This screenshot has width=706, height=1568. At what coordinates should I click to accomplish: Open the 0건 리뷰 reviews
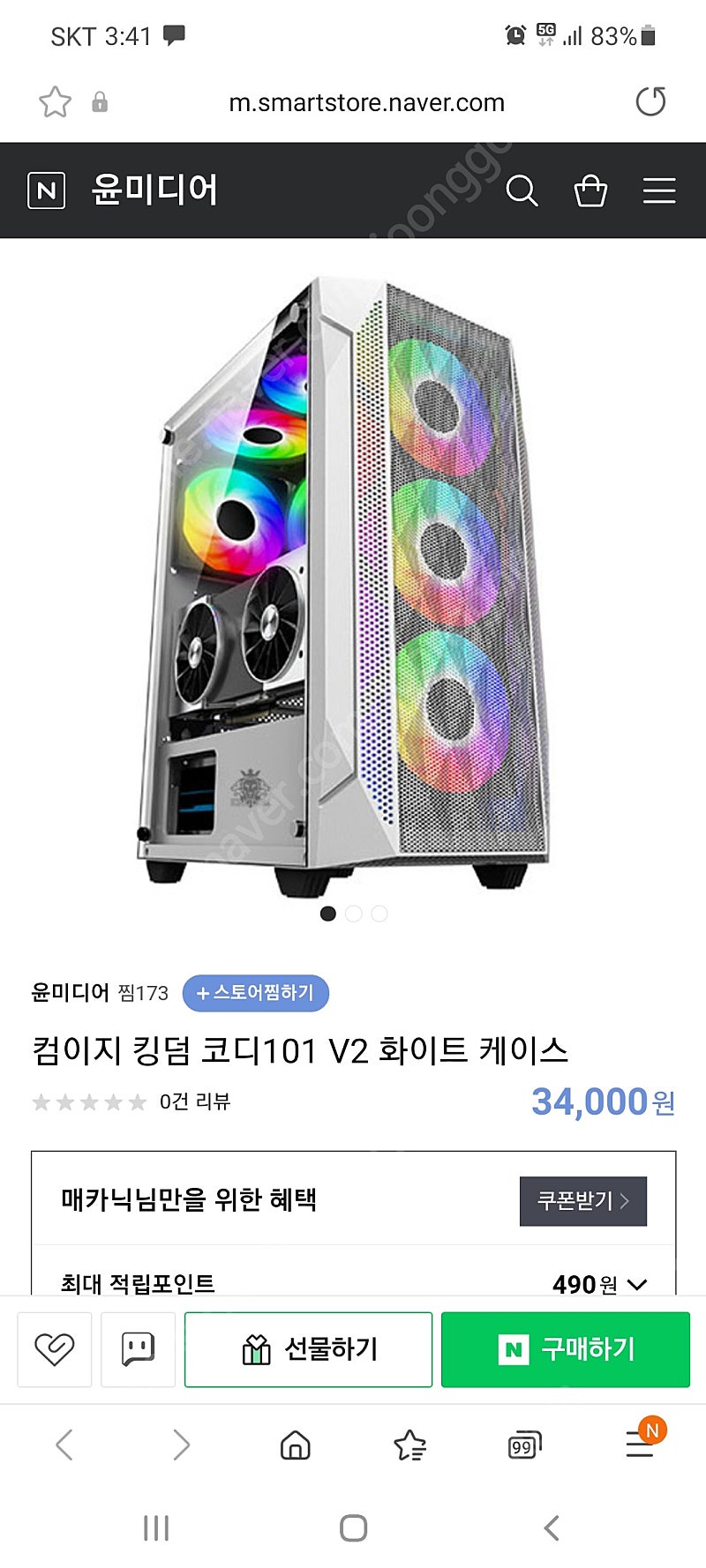194,1101
